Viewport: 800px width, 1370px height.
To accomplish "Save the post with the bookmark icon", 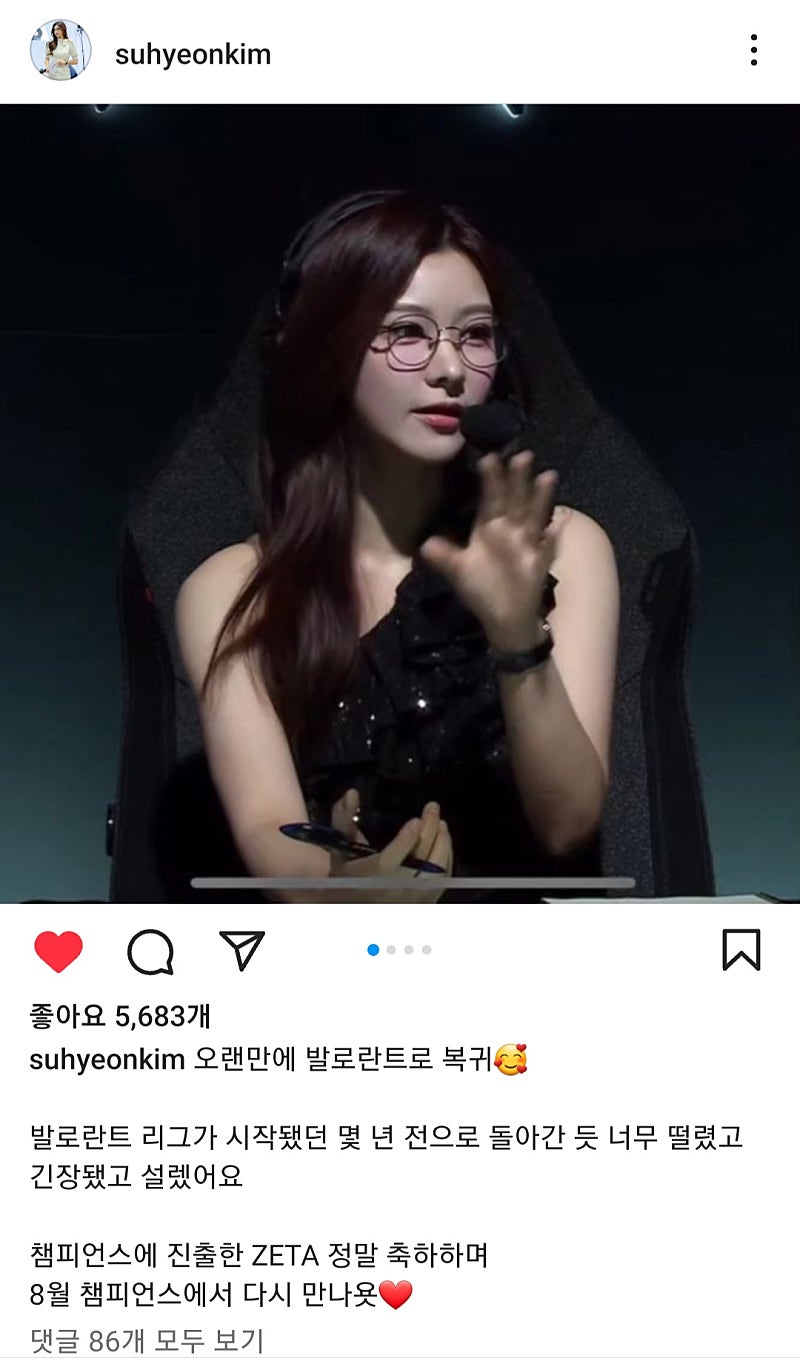I will coord(741,950).
